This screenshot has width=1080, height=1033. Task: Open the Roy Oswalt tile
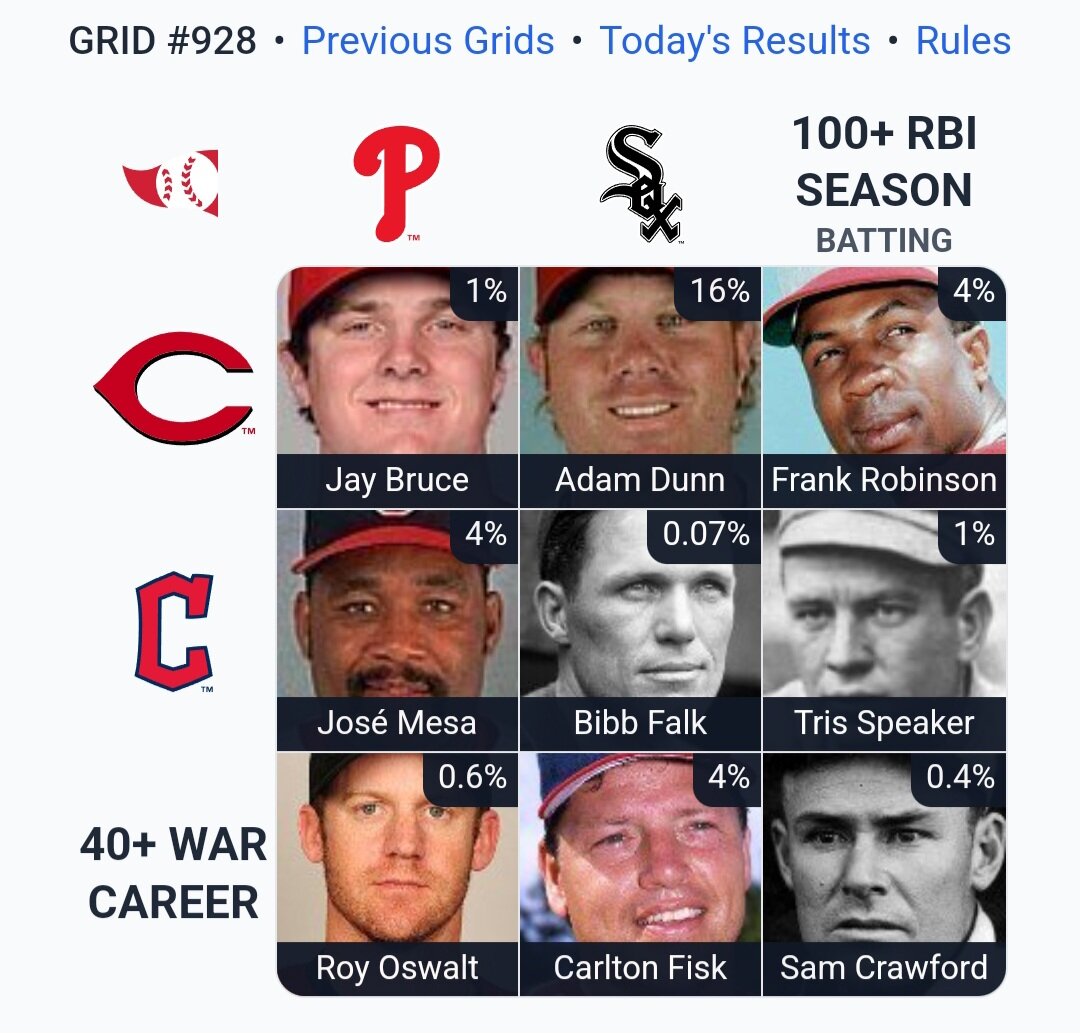pyautogui.click(x=397, y=873)
